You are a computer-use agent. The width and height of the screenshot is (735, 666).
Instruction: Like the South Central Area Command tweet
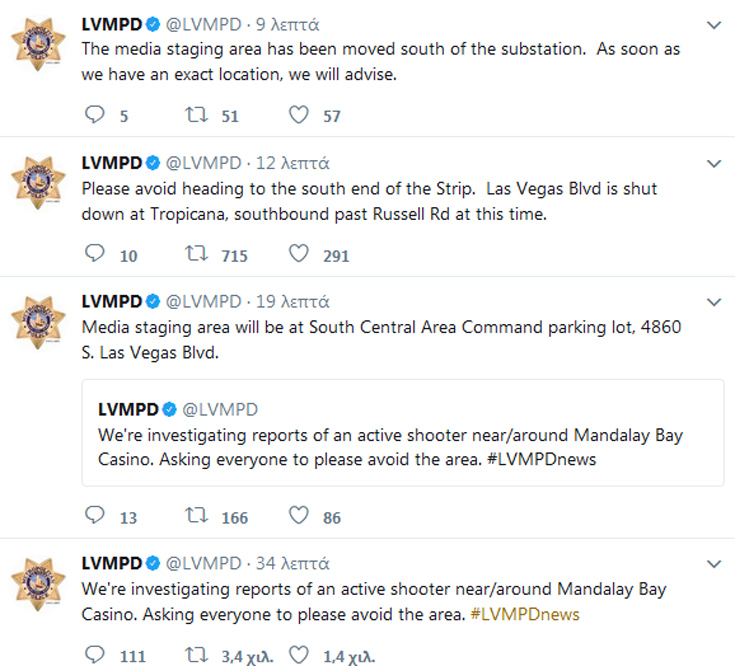point(298,516)
